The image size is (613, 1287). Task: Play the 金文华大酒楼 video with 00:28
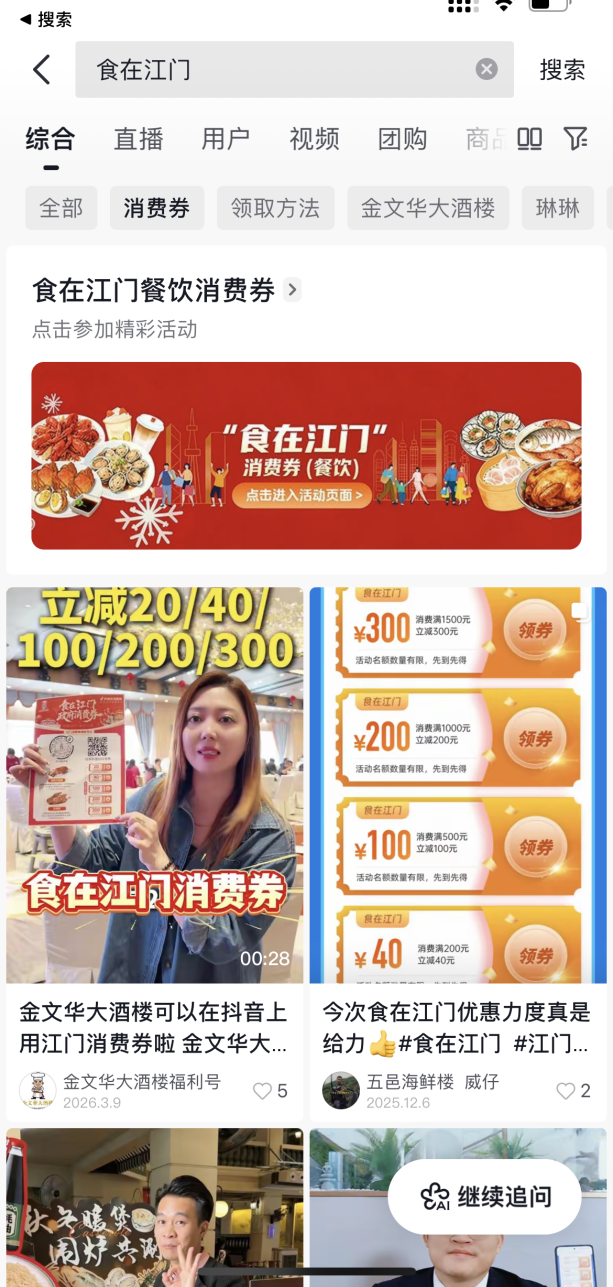155,785
